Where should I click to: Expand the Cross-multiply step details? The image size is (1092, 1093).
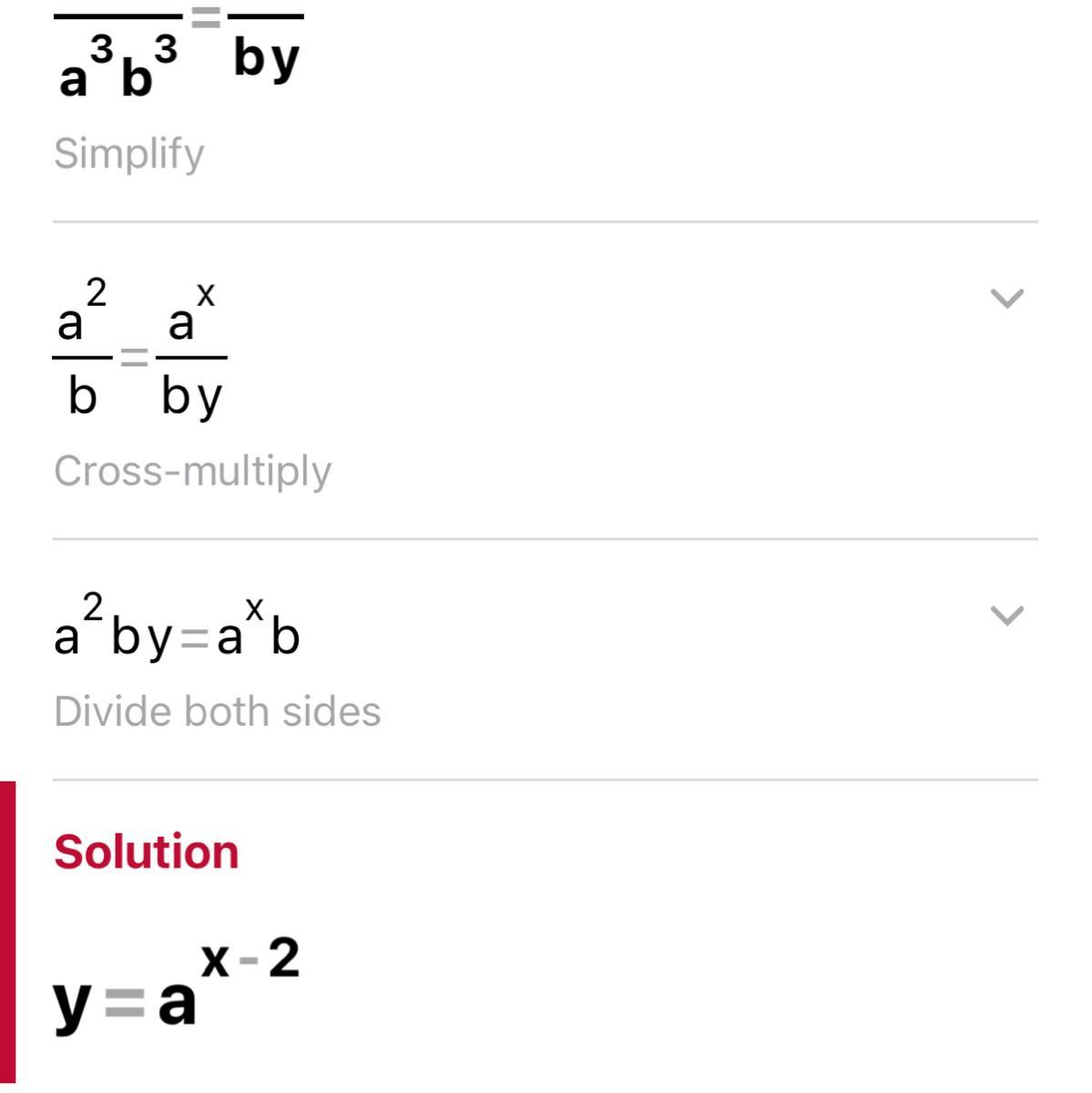tap(1006, 299)
